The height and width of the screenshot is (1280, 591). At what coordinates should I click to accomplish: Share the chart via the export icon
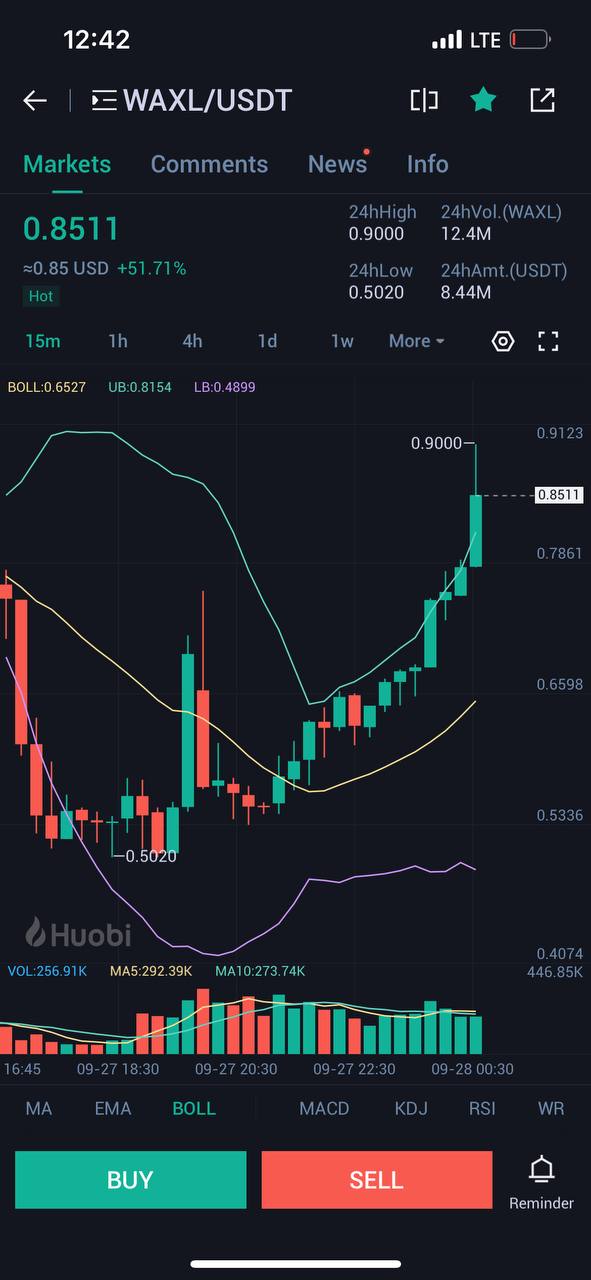[x=542, y=100]
